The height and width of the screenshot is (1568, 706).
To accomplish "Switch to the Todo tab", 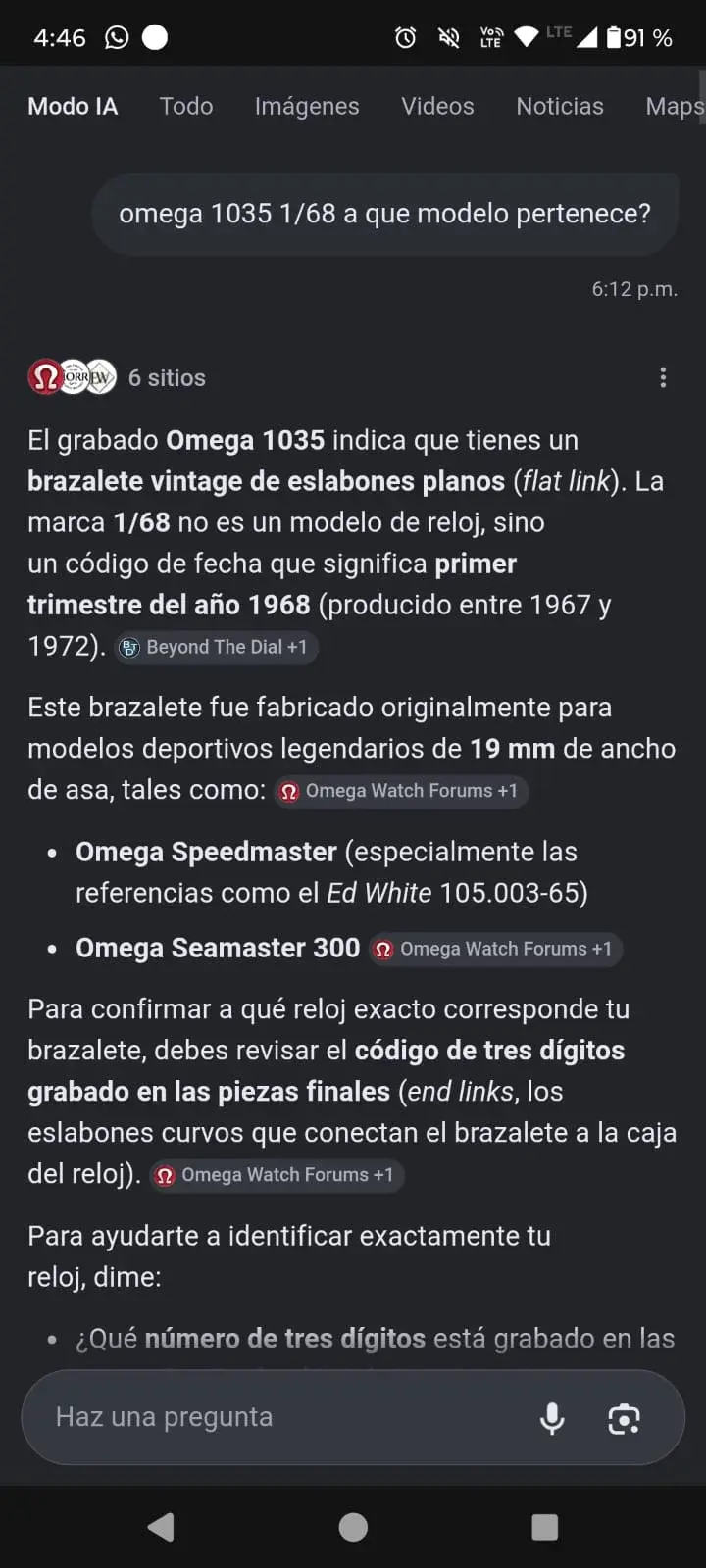I will pos(186,106).
